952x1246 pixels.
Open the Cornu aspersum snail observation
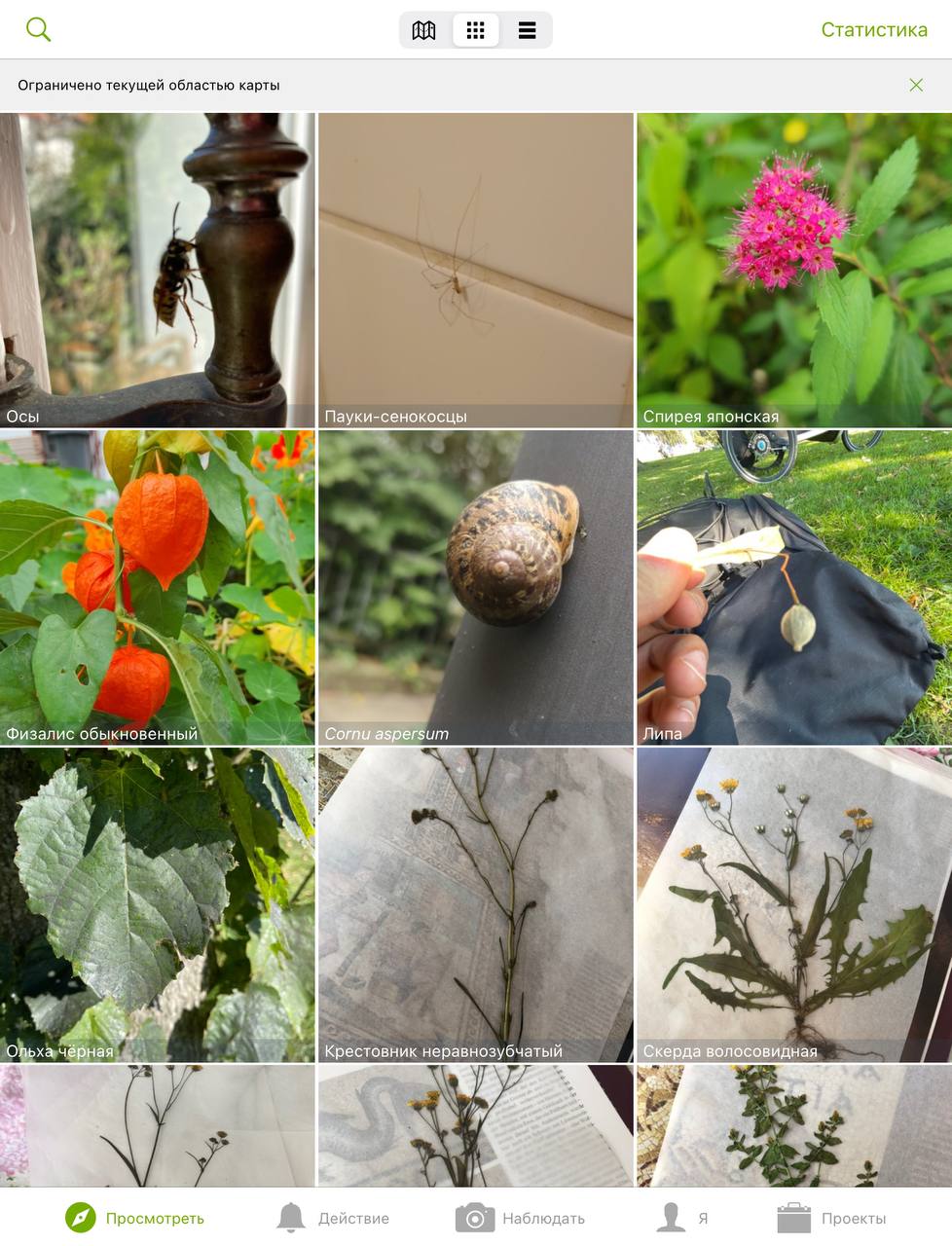475,587
